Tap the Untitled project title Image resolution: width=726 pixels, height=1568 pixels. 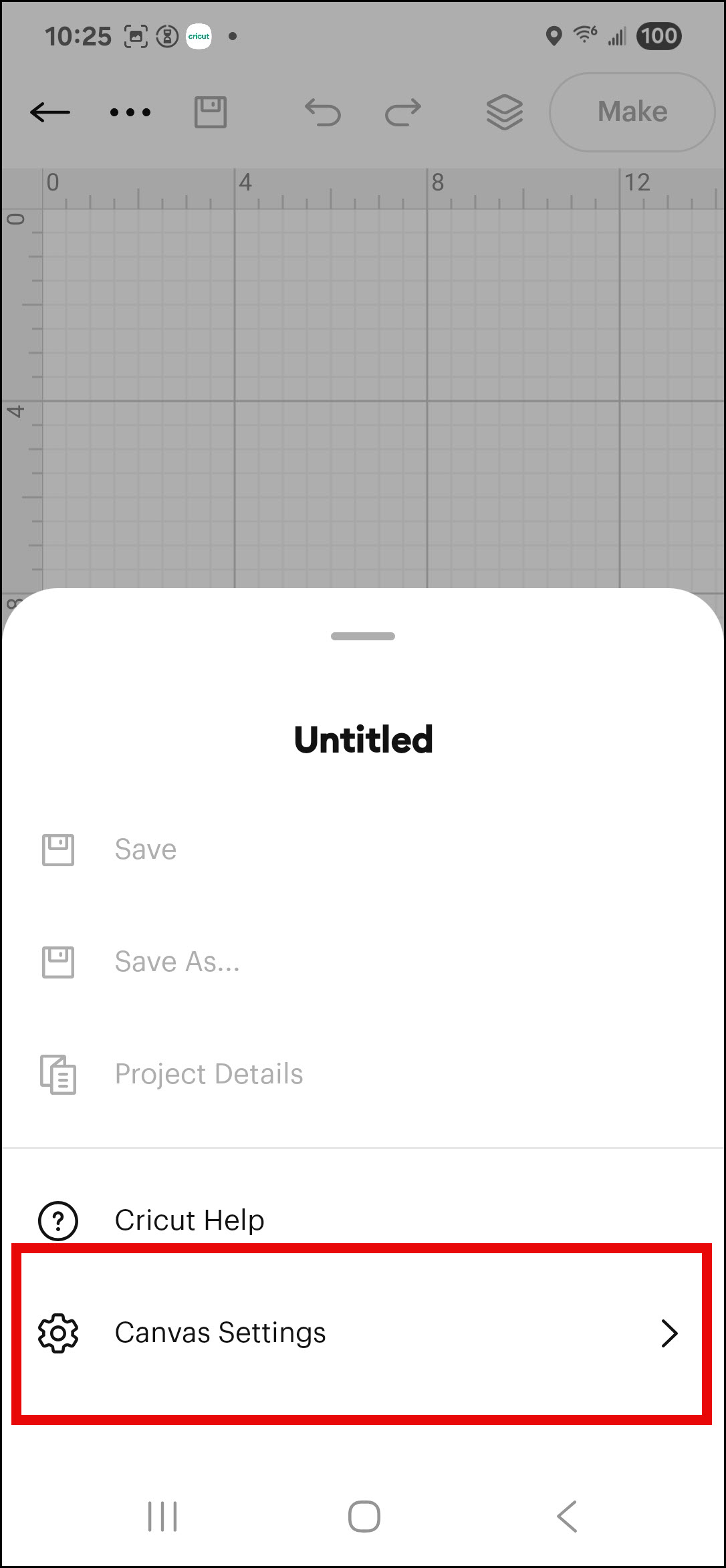[x=363, y=739]
